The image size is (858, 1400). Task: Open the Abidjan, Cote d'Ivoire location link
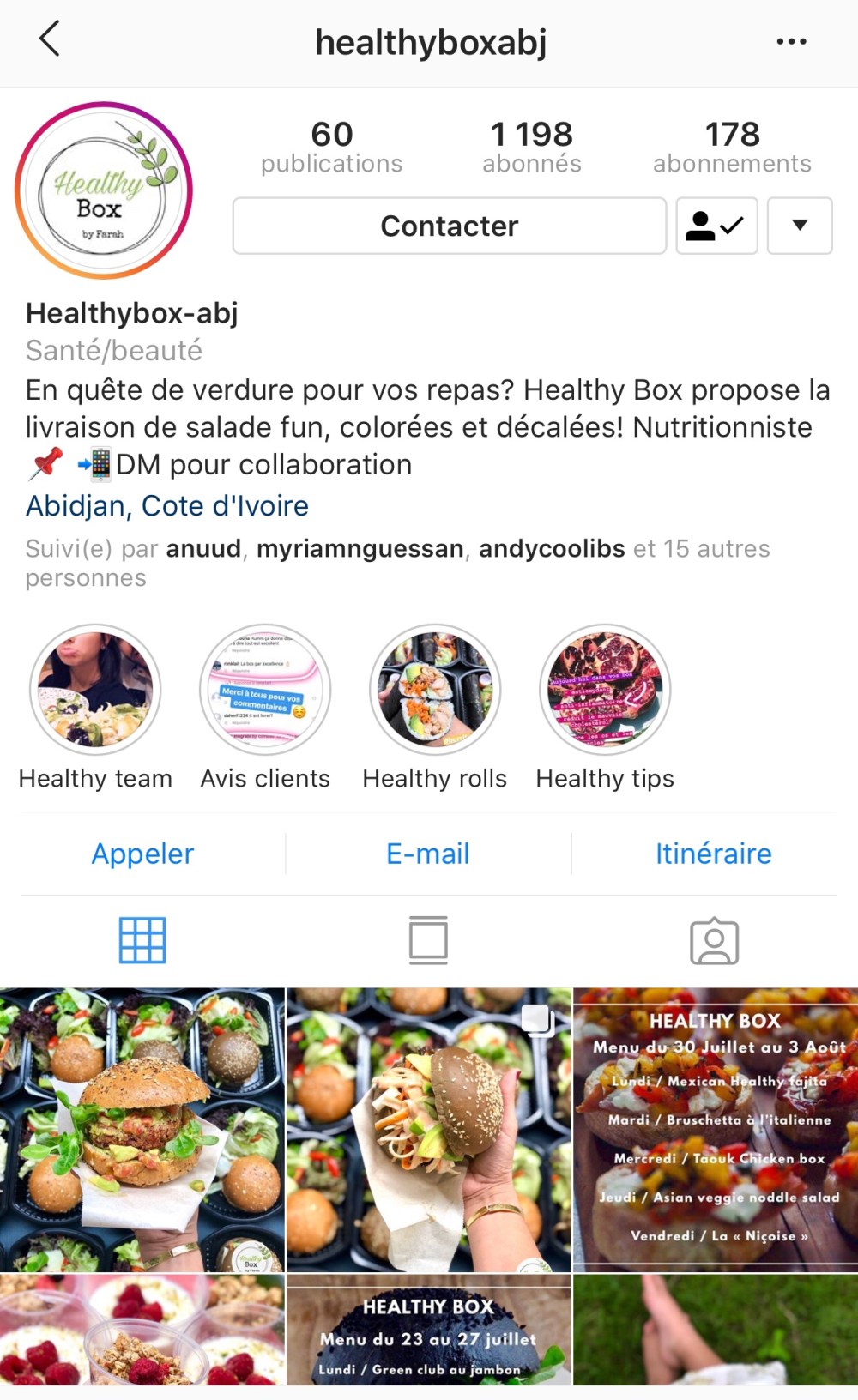tap(167, 506)
